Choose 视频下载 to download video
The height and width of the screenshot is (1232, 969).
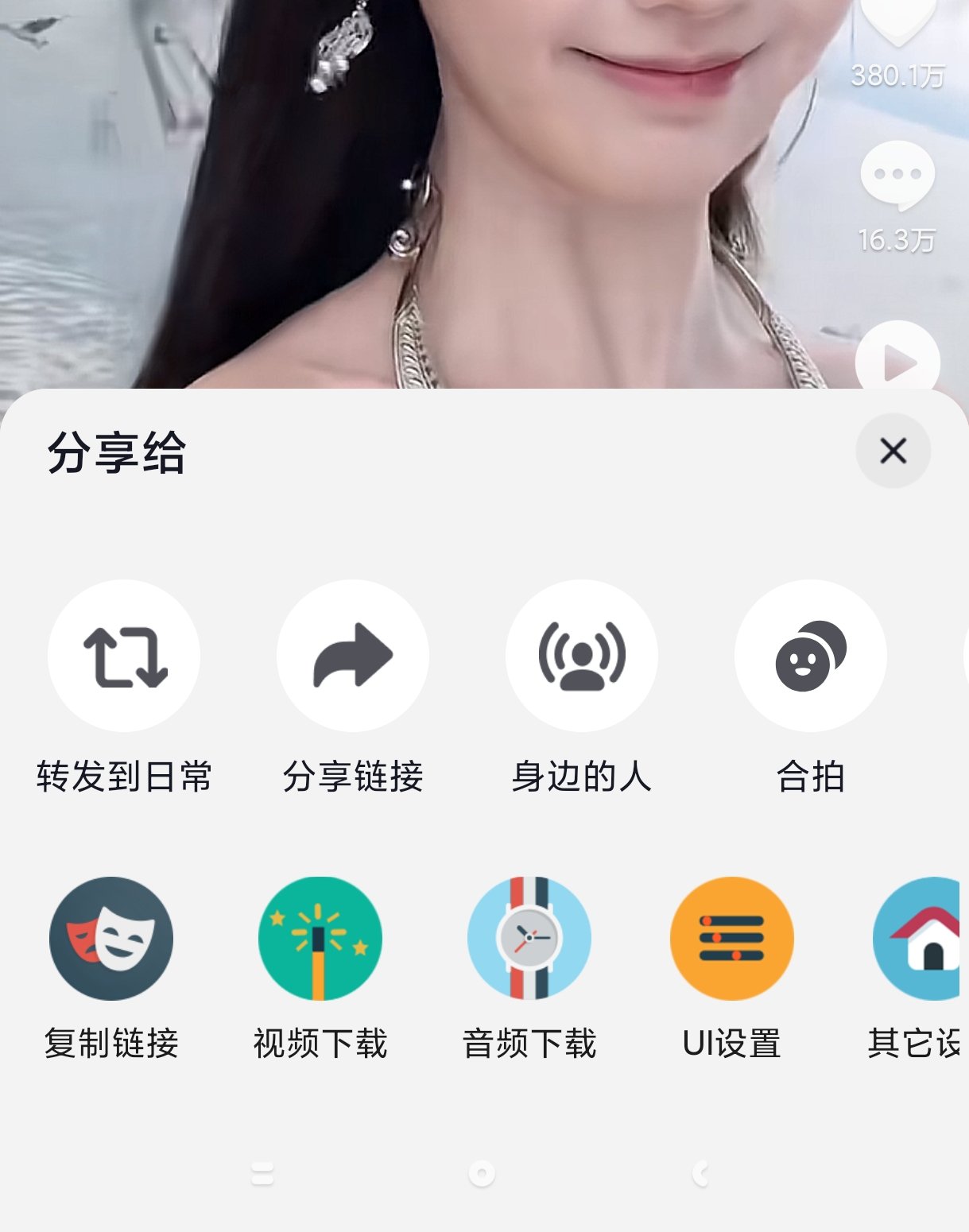point(320,939)
